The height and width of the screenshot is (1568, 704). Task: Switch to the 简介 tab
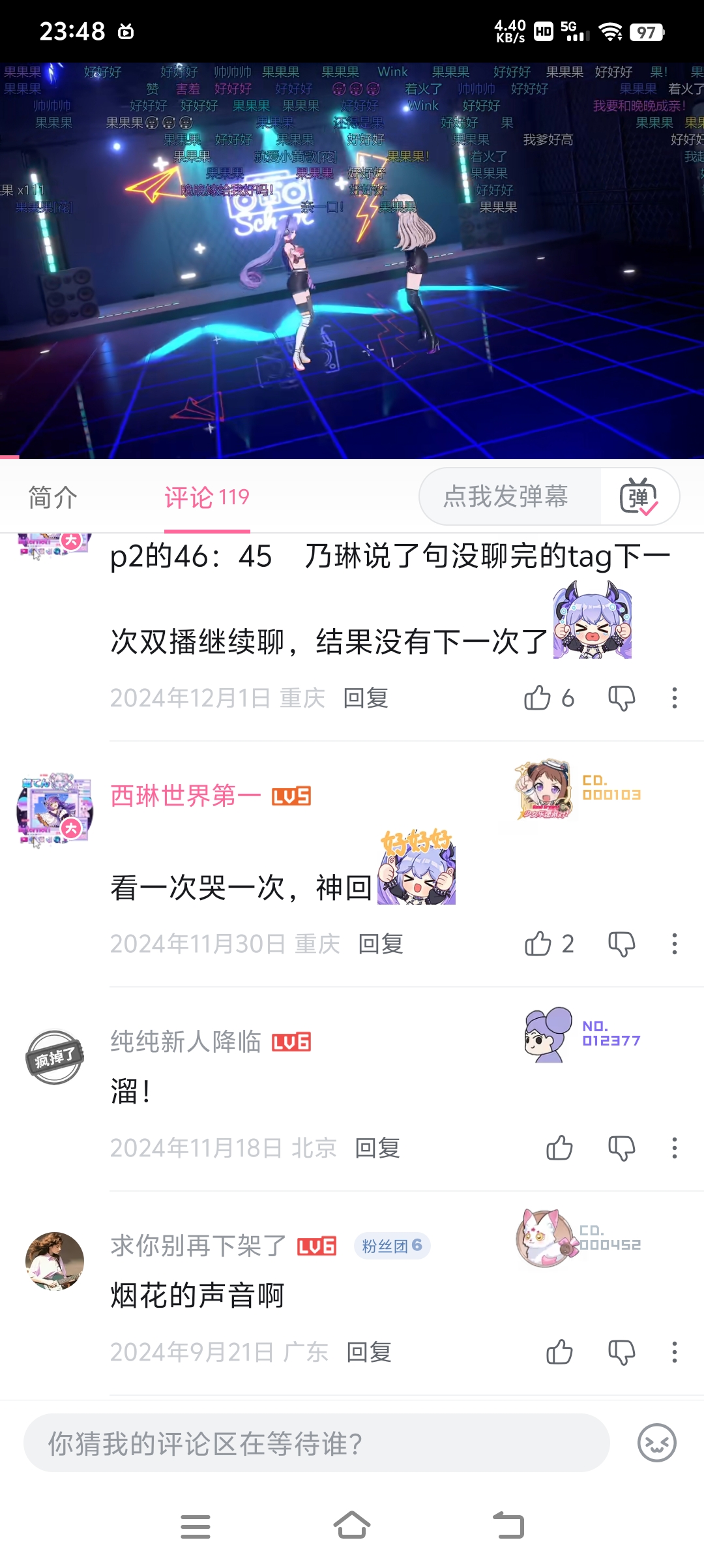[x=53, y=498]
